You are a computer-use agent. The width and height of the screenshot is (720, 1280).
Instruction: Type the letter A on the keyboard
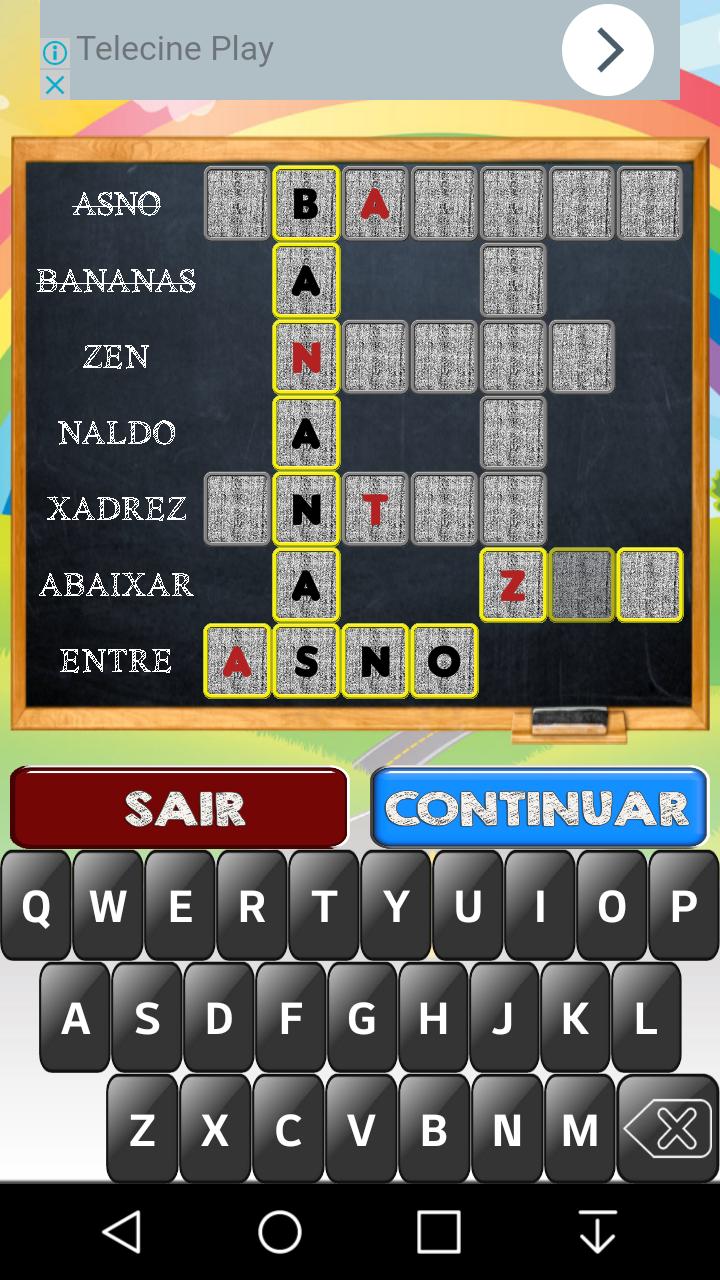pyautogui.click(x=75, y=1018)
